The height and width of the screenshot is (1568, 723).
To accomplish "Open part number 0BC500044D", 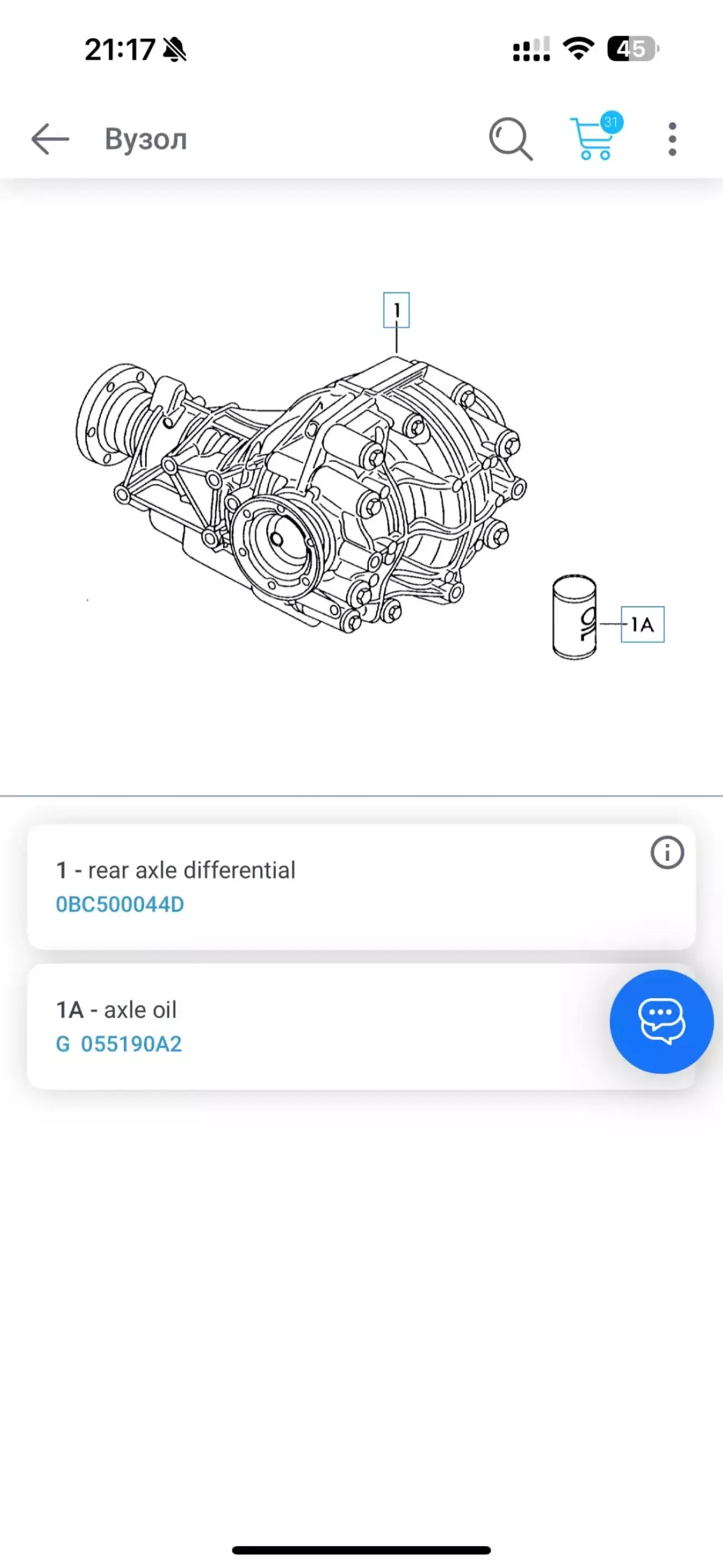I will coord(120,904).
